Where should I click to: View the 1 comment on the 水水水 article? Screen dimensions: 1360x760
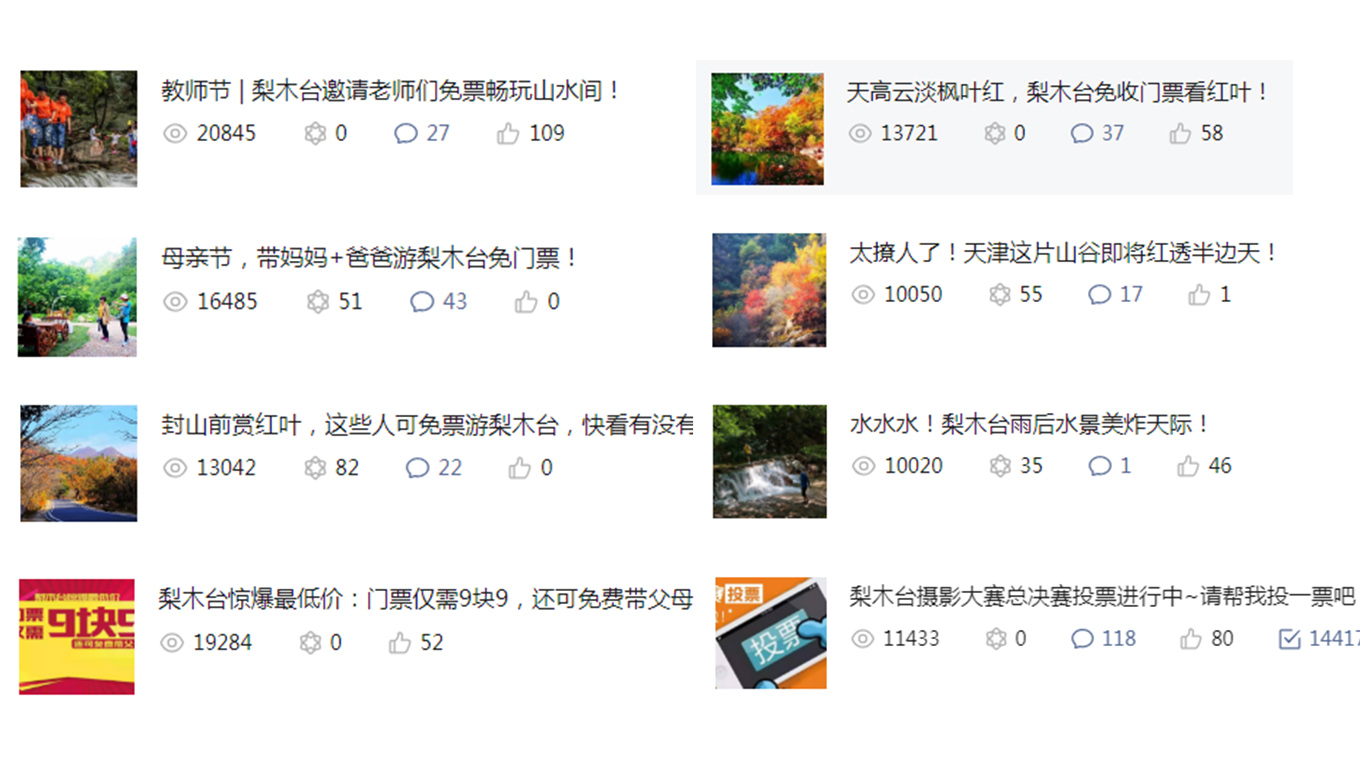tap(1110, 465)
